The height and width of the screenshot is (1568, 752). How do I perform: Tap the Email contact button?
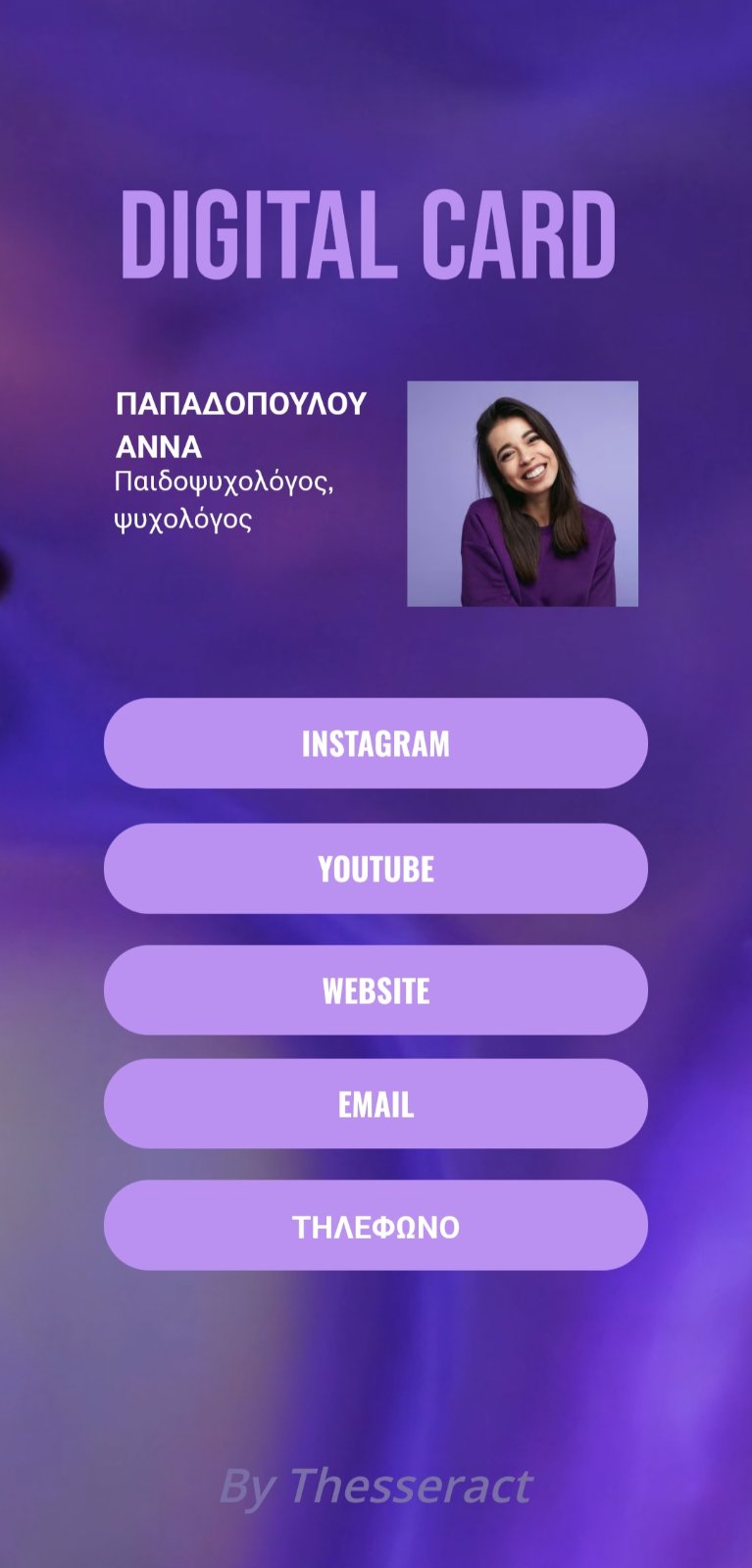click(x=376, y=1104)
